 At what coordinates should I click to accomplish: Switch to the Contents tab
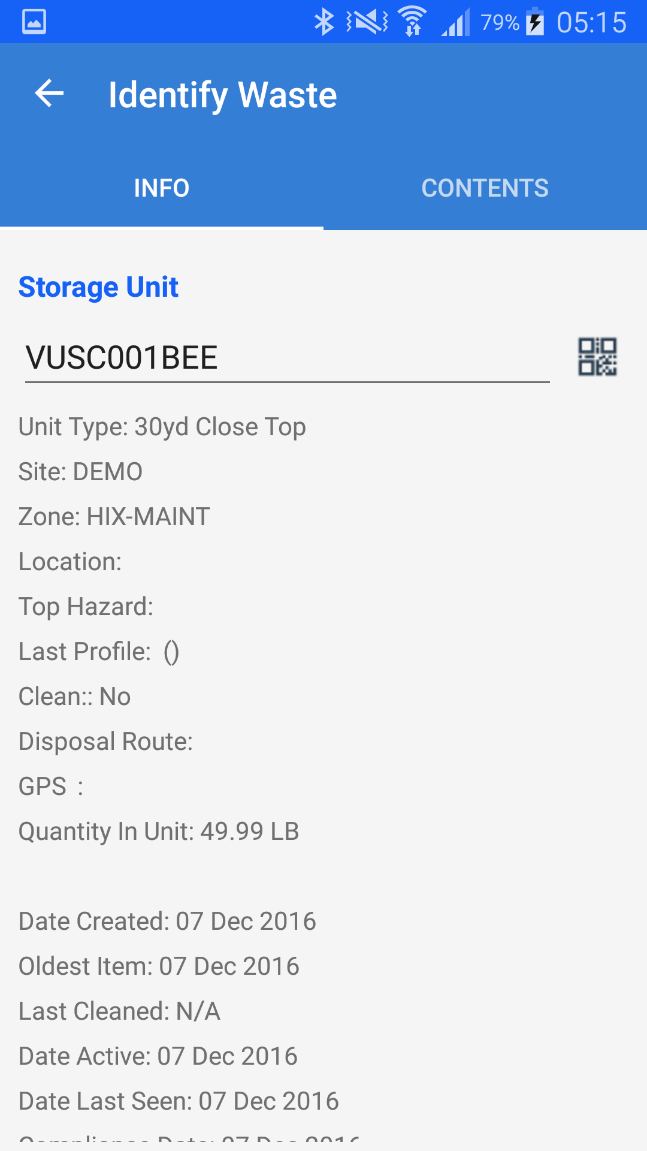click(484, 188)
